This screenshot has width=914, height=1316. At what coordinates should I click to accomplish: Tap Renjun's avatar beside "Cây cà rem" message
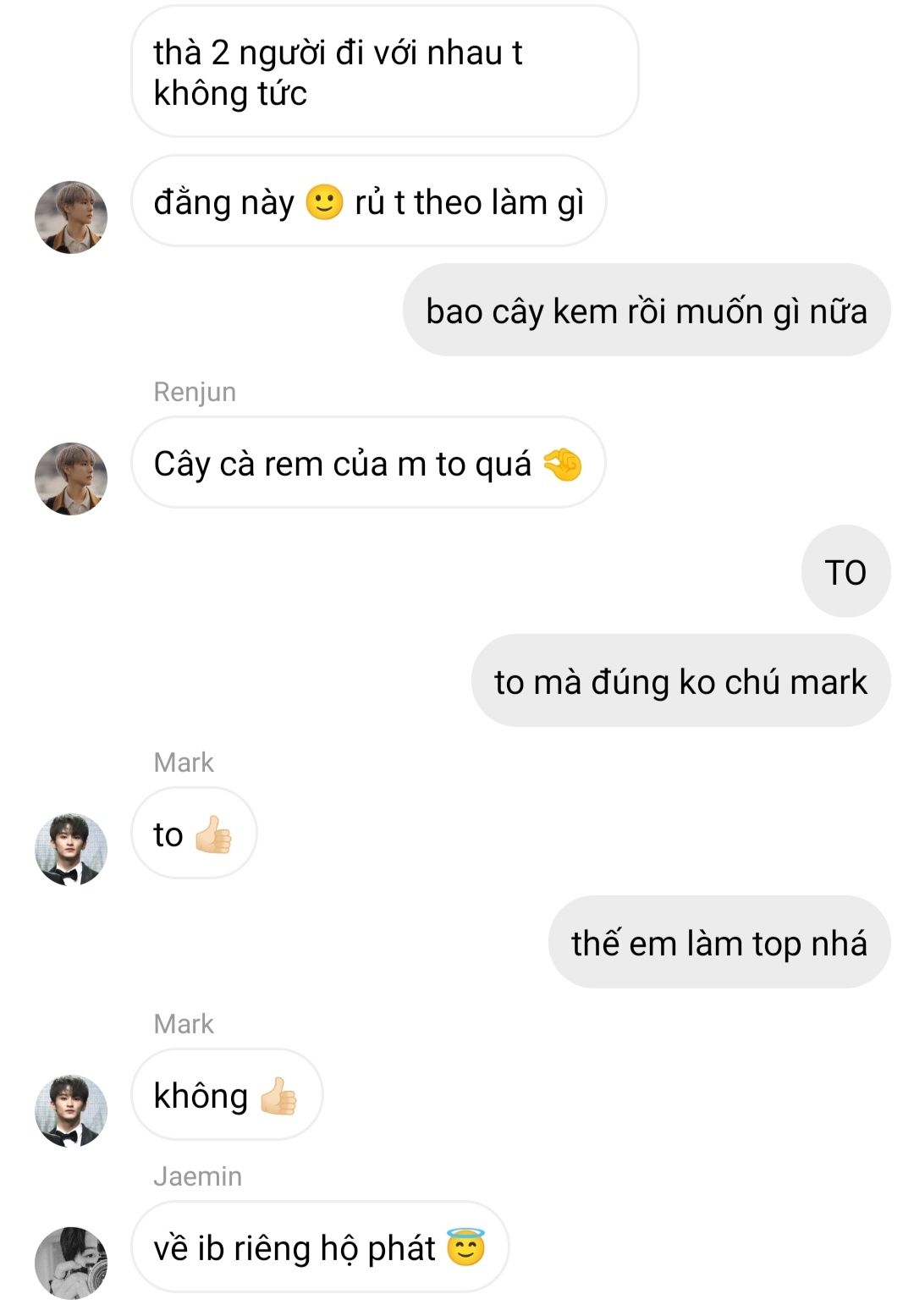click(71, 478)
